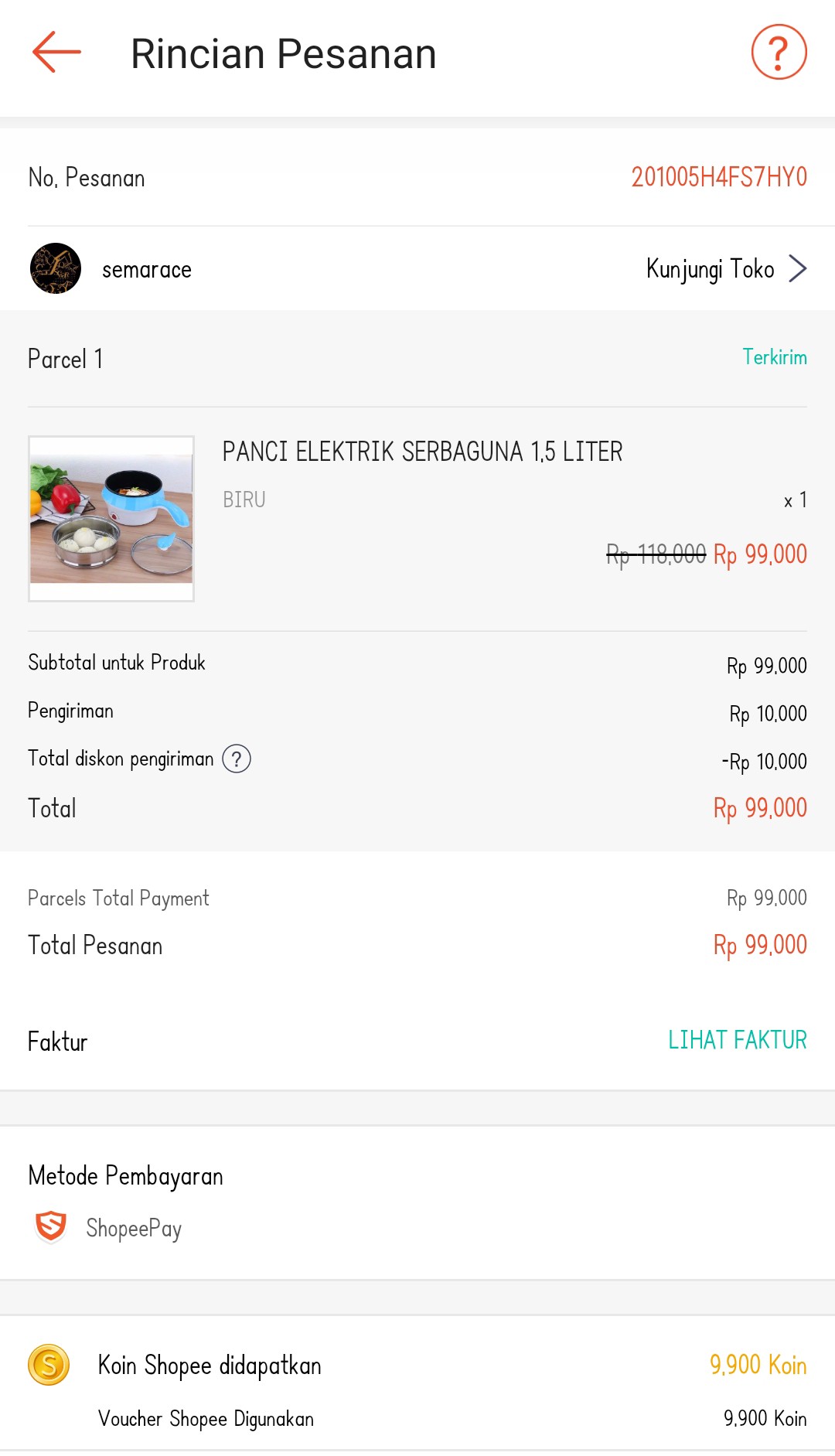Open the help question mark icon
Screen dimensions: 835x1456
pyautogui.click(x=777, y=51)
